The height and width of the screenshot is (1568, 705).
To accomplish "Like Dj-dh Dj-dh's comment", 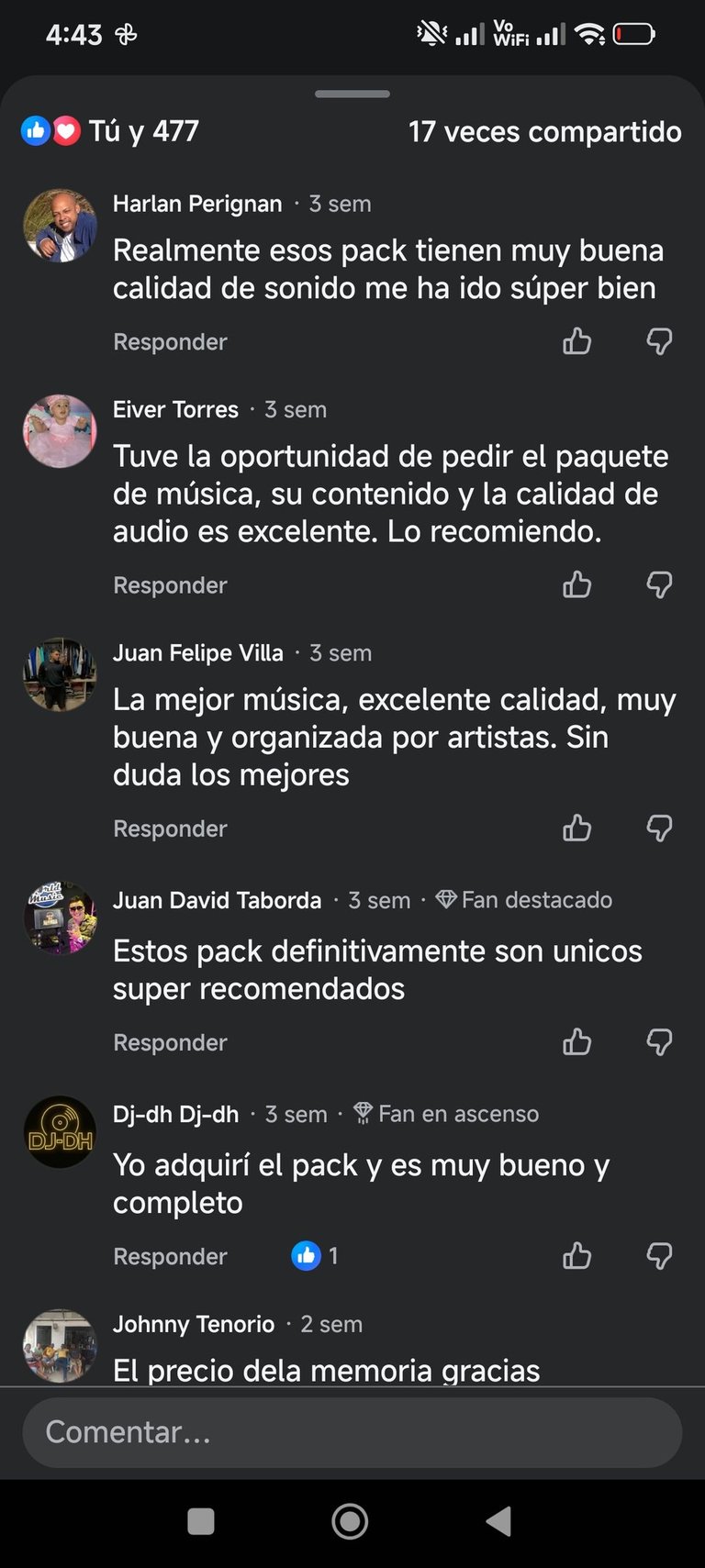I will pyautogui.click(x=576, y=1255).
